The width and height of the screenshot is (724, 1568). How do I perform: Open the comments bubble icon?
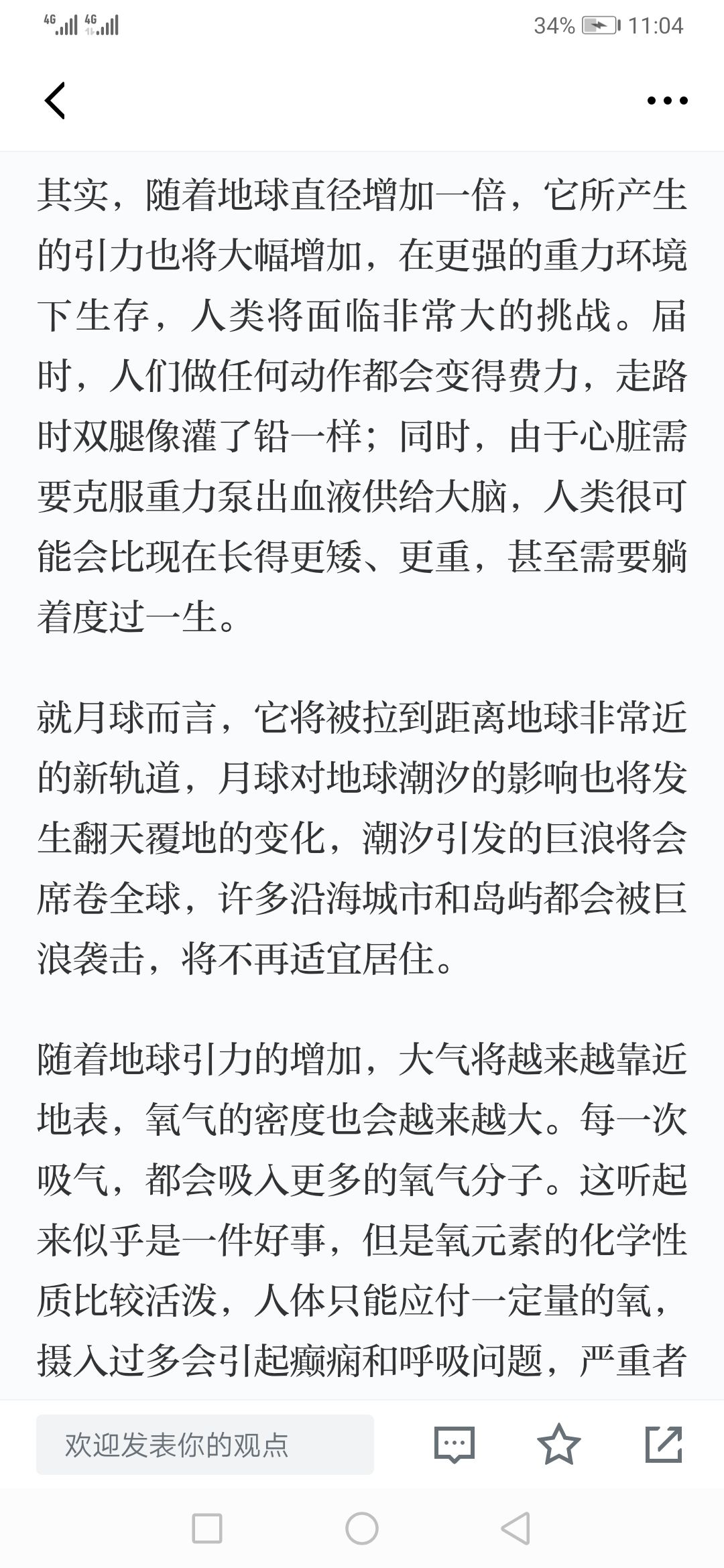pyautogui.click(x=455, y=1445)
